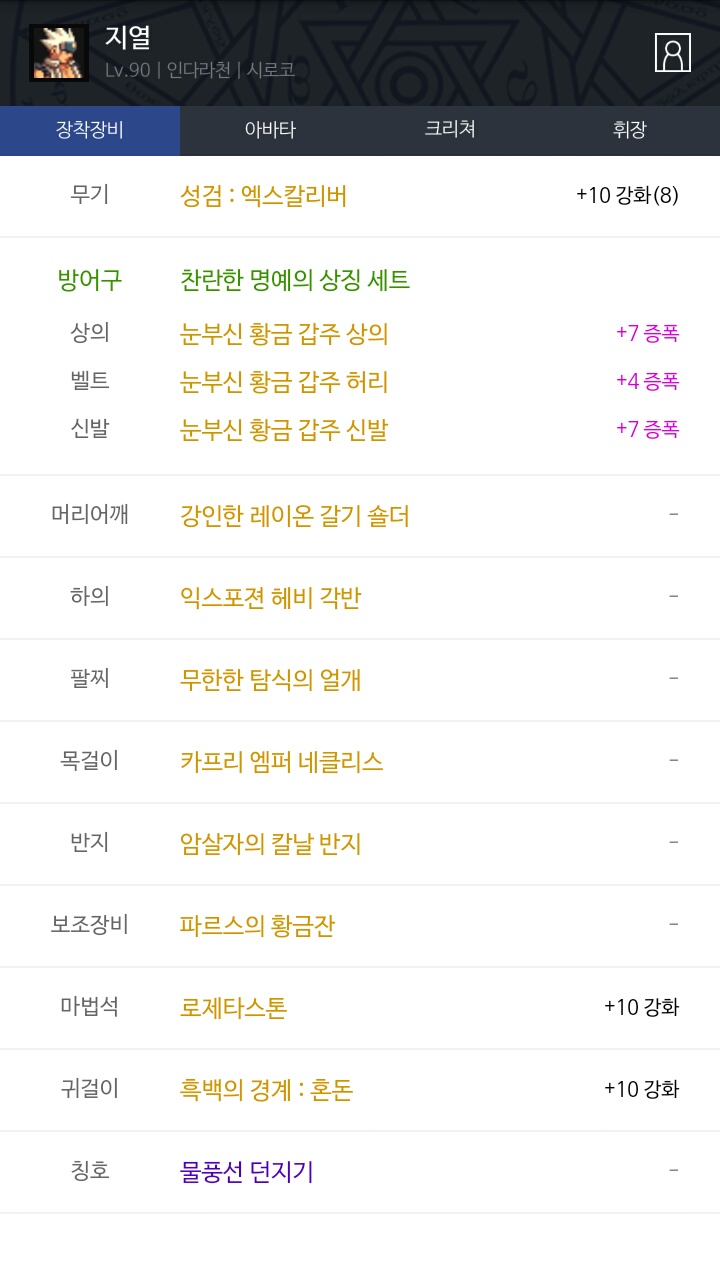
Task: Open 무한한 탐식의 얼개 bracelet item
Action: (270, 680)
